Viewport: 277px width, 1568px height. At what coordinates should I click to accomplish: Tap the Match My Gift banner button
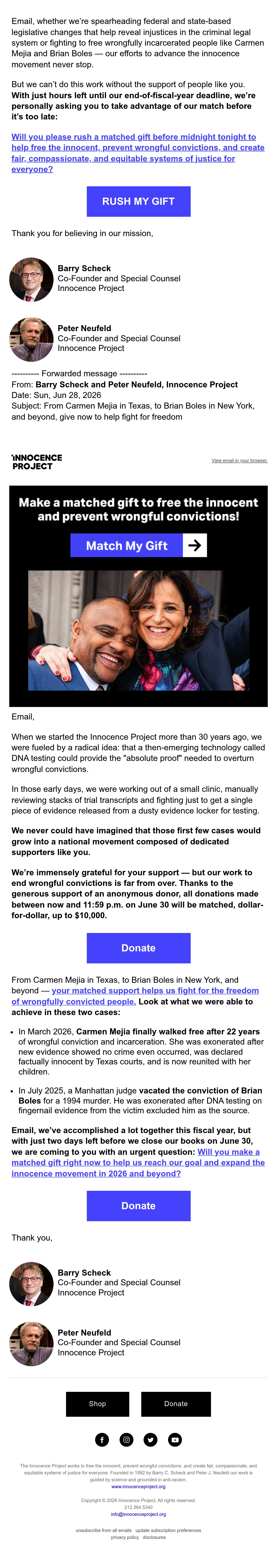(x=138, y=545)
